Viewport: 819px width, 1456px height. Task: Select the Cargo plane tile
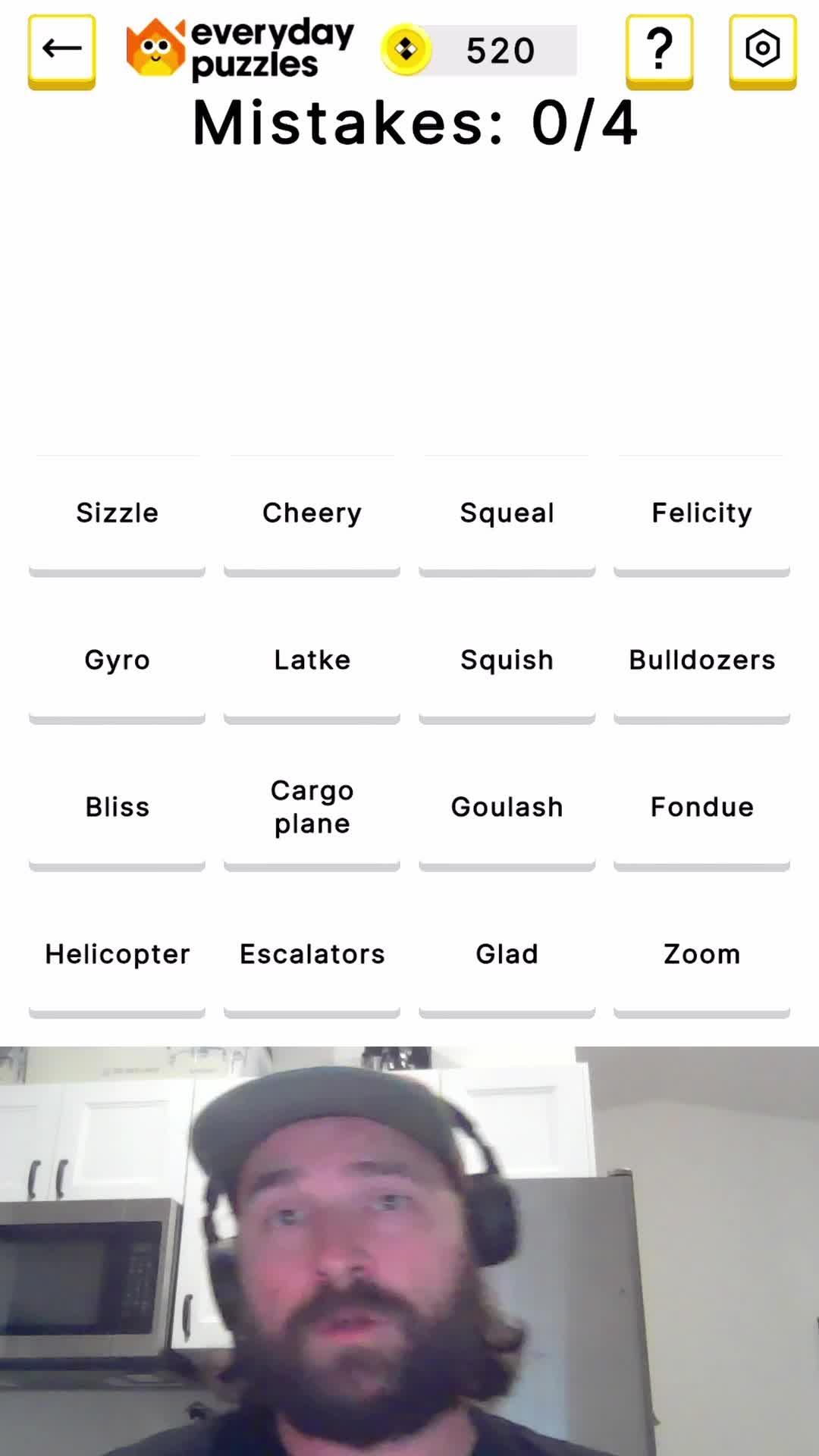(x=312, y=808)
